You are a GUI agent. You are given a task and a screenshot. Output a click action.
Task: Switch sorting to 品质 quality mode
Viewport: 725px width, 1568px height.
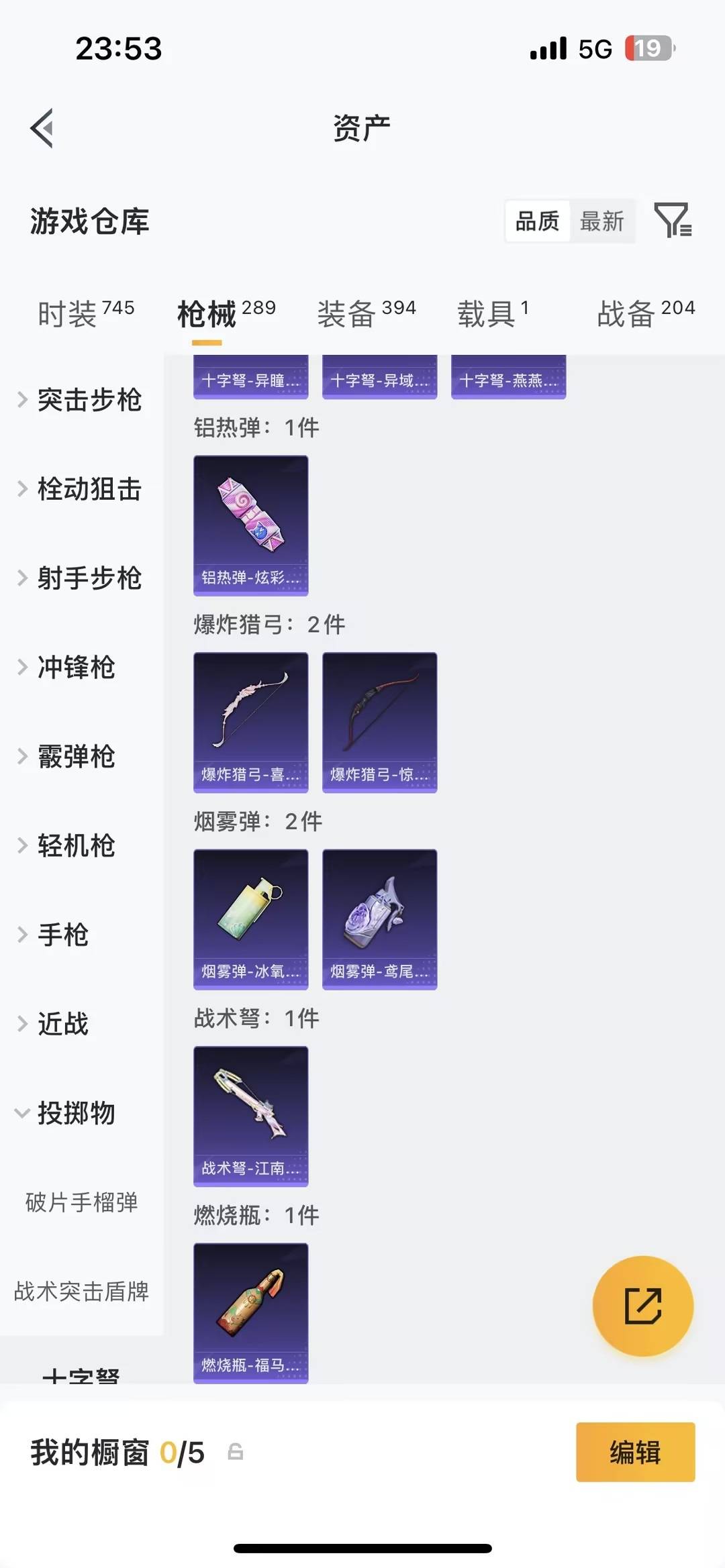point(536,221)
